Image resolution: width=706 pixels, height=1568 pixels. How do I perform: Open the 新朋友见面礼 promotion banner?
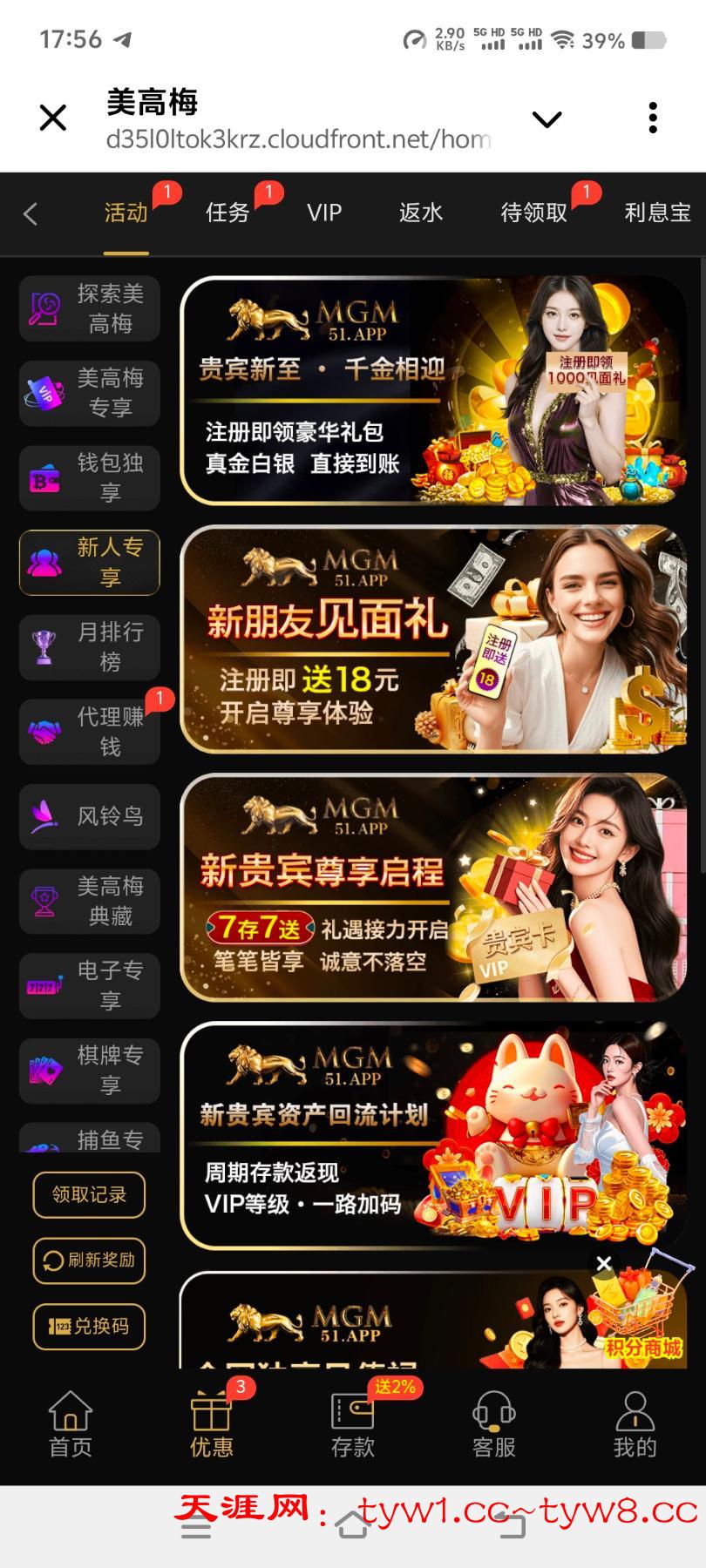433,639
